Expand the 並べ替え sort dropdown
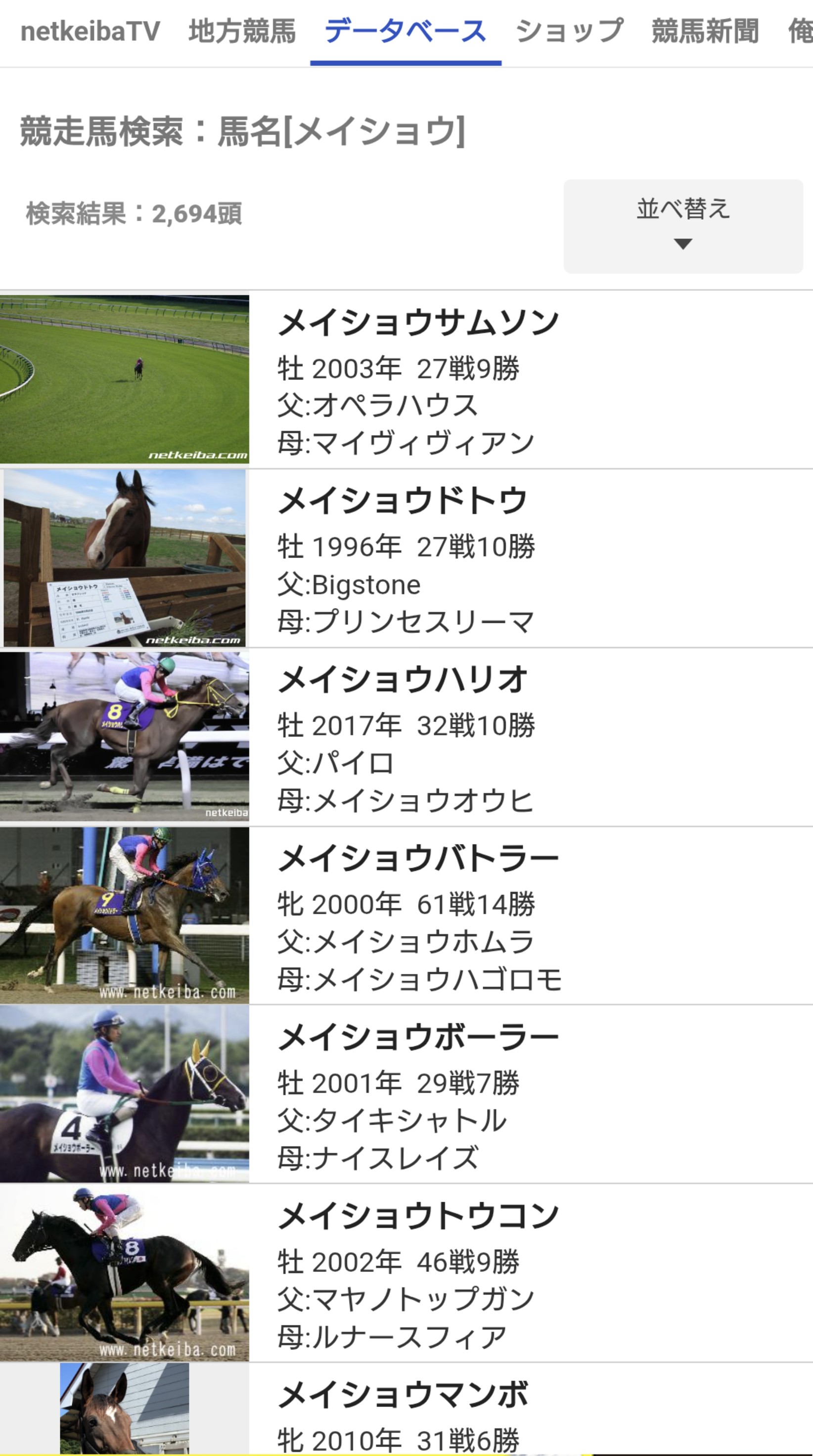Viewport: 813px width, 1456px height. (682, 226)
